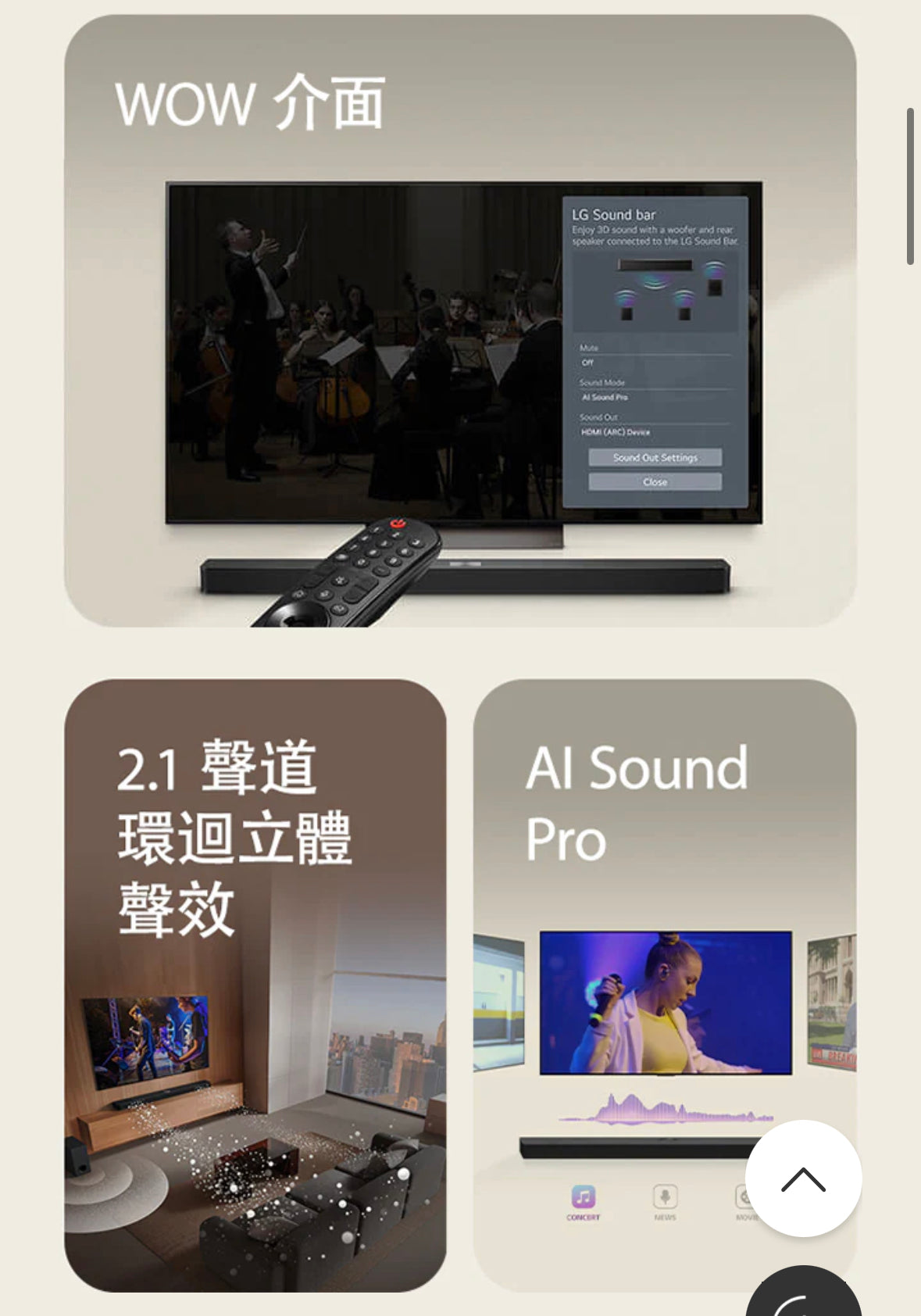The height and width of the screenshot is (1316, 921).
Task: Click the Sound Out Settings button
Action: tap(655, 458)
